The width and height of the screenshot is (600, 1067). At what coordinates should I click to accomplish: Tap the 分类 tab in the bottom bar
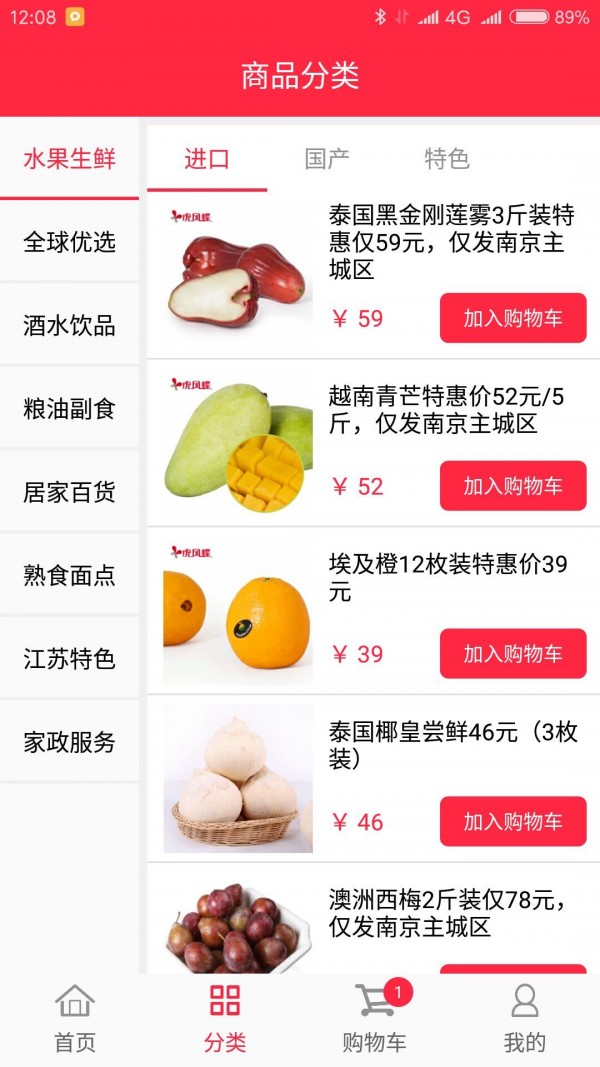coord(225,1018)
